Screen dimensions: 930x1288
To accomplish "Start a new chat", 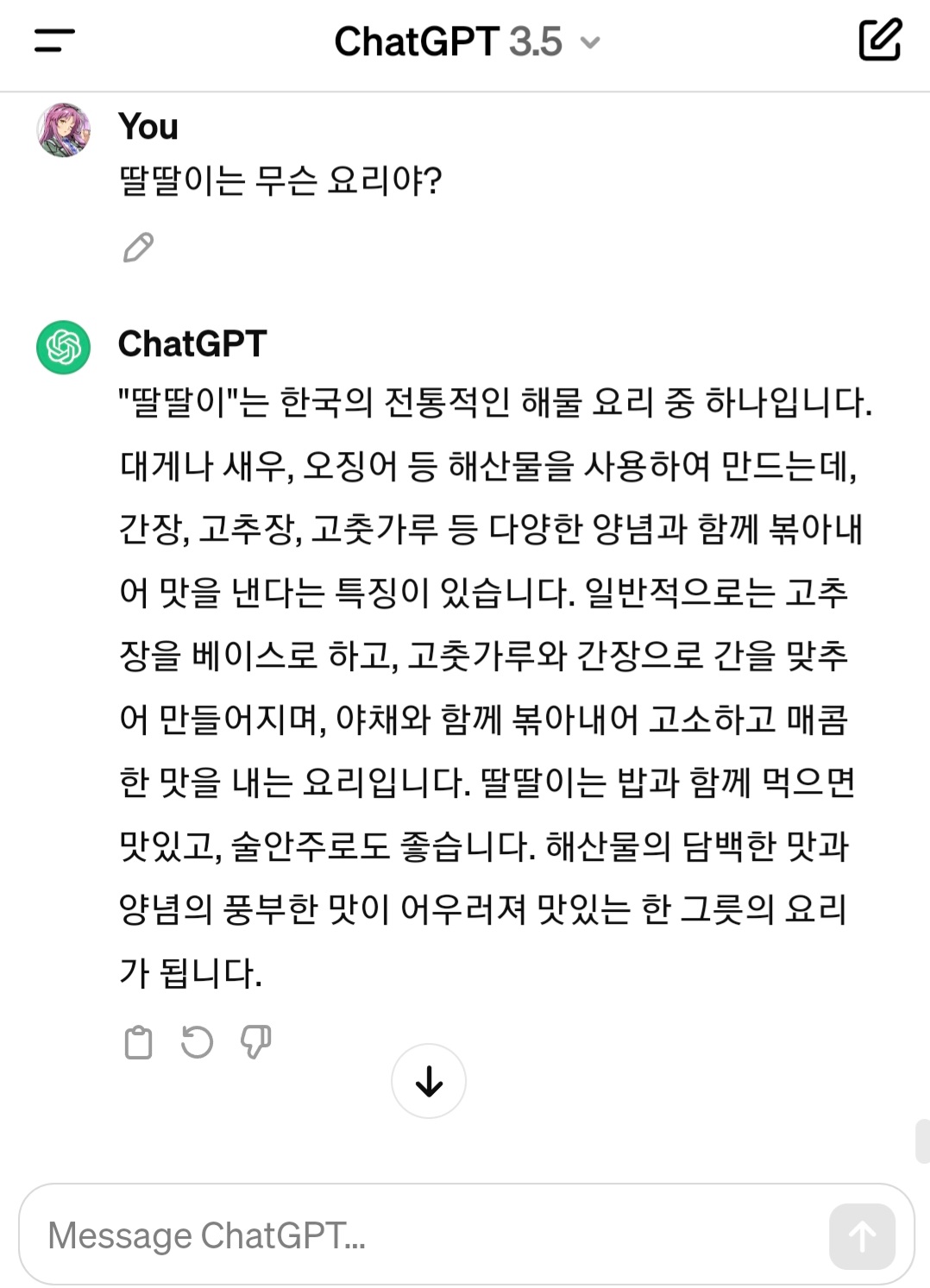I will coord(879,41).
